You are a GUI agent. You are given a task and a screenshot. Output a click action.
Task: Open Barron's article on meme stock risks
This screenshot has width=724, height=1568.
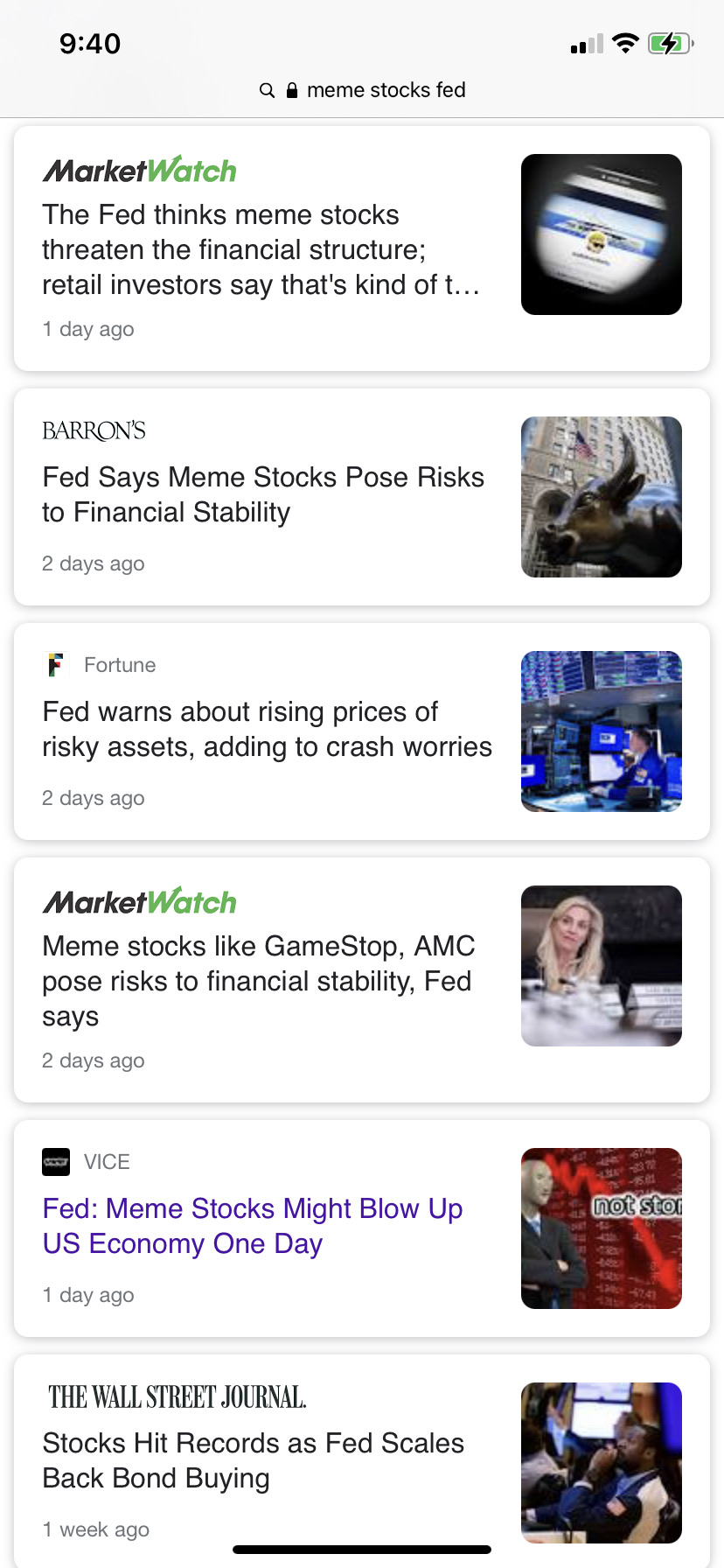(262, 494)
